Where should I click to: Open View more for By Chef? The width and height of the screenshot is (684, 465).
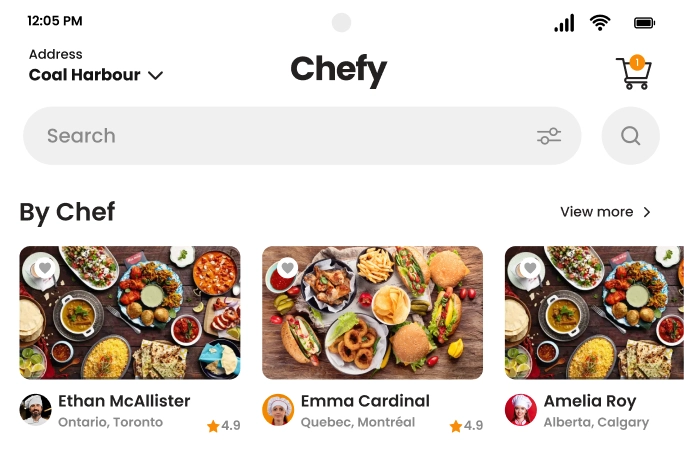click(x=605, y=212)
